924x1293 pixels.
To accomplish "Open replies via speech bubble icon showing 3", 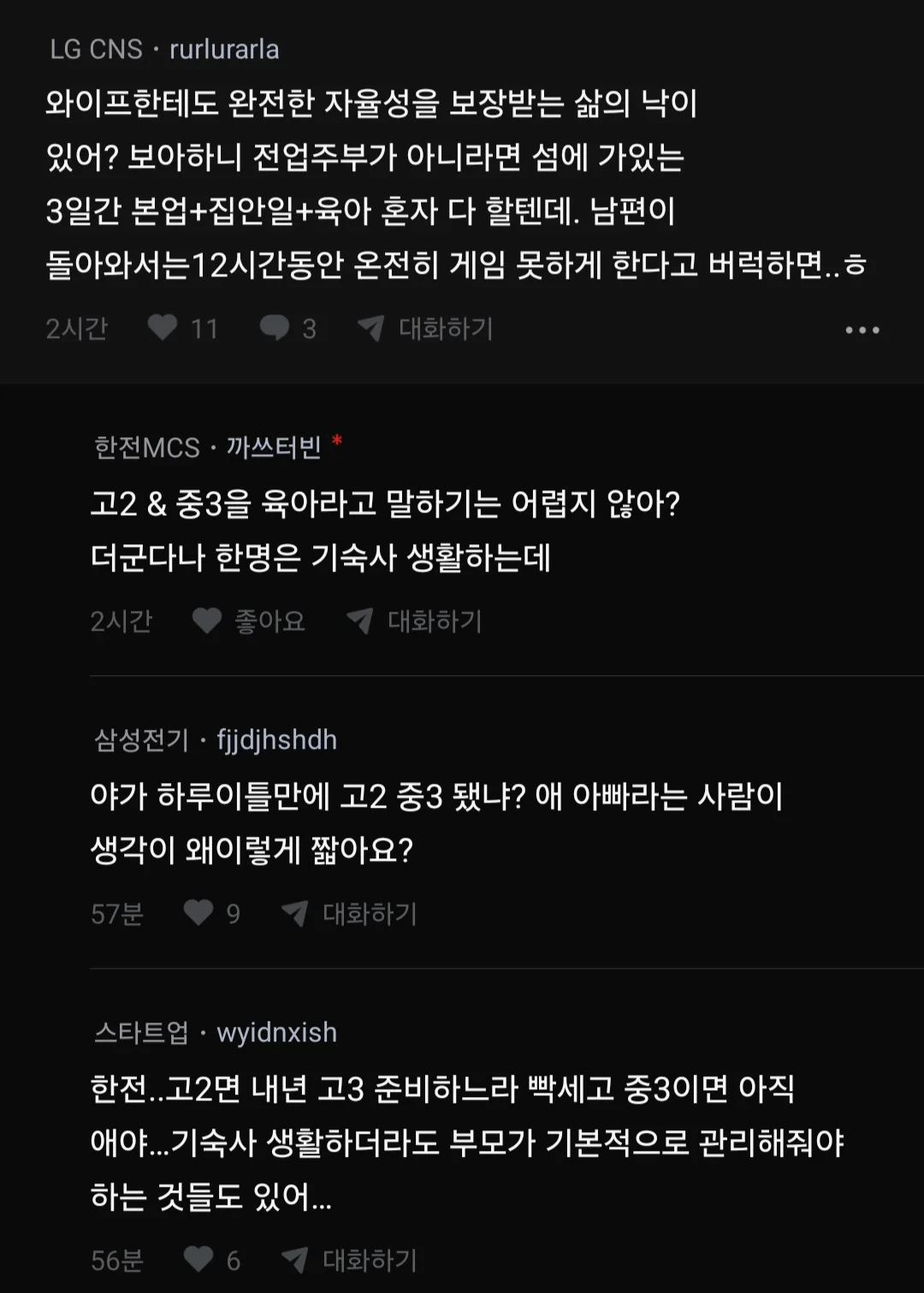I will (x=274, y=329).
